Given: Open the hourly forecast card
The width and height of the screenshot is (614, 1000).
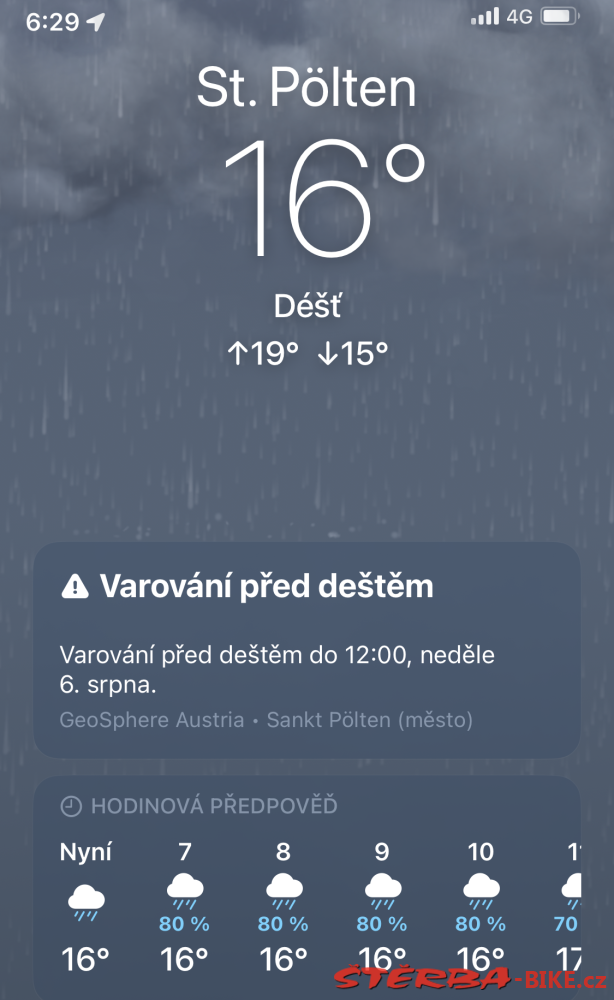Looking at the screenshot, I should tap(307, 888).
